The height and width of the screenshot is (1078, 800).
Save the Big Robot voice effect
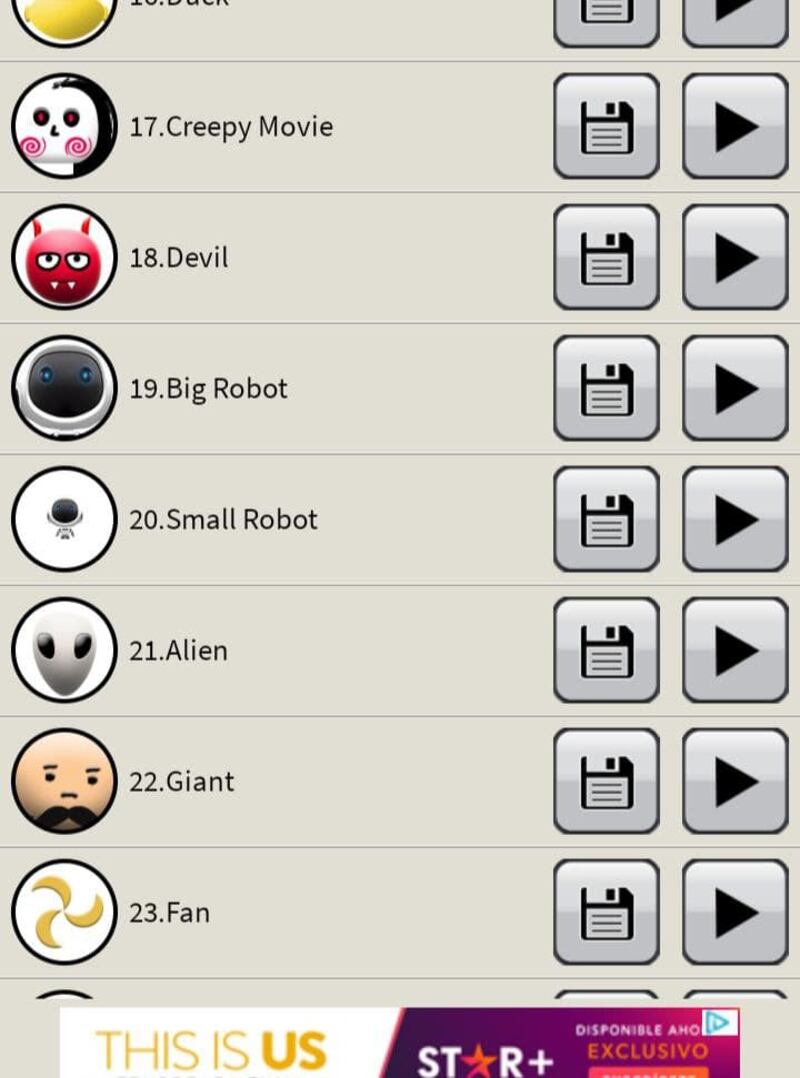606,388
